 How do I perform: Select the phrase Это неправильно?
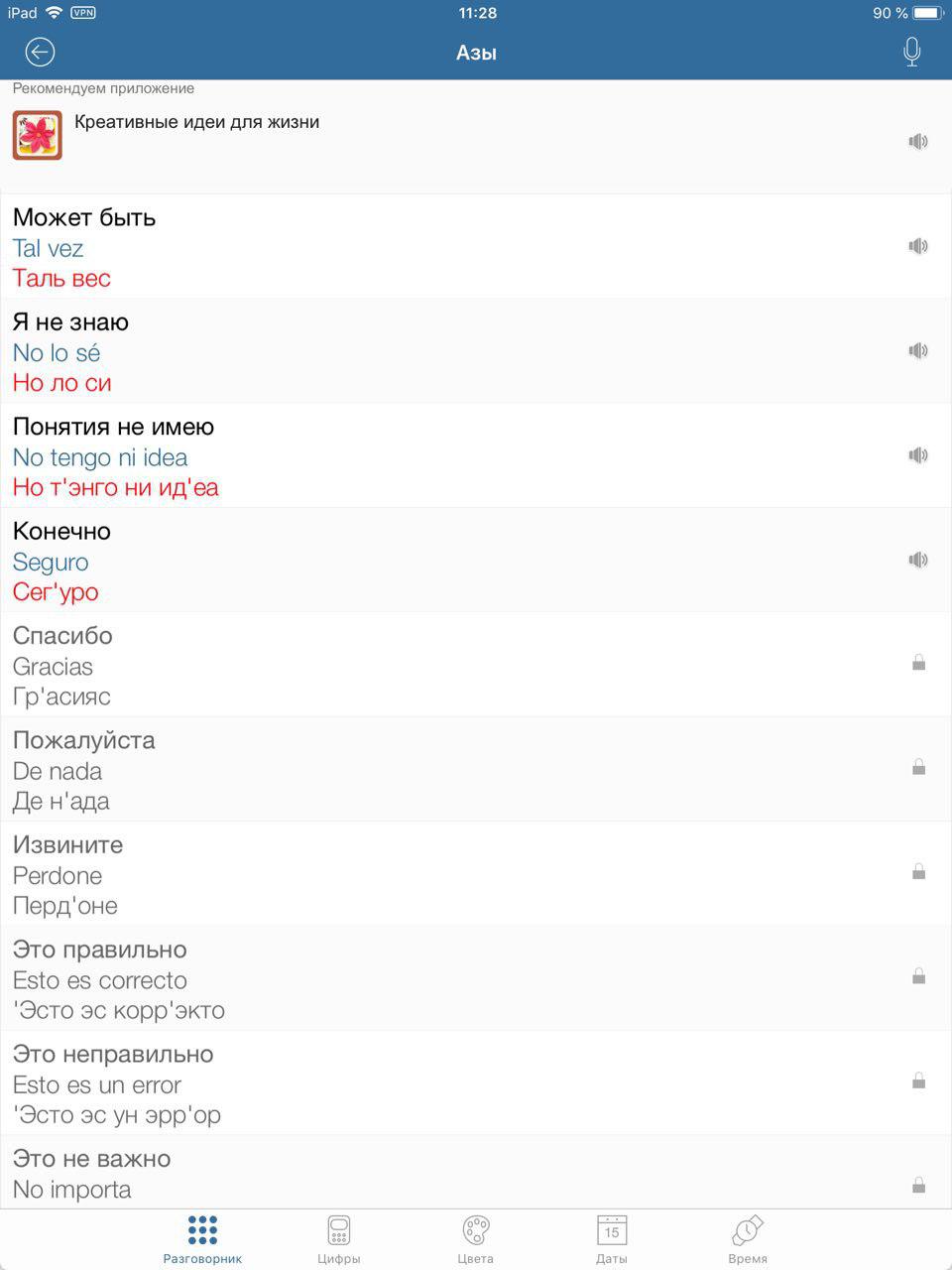tap(397, 1083)
